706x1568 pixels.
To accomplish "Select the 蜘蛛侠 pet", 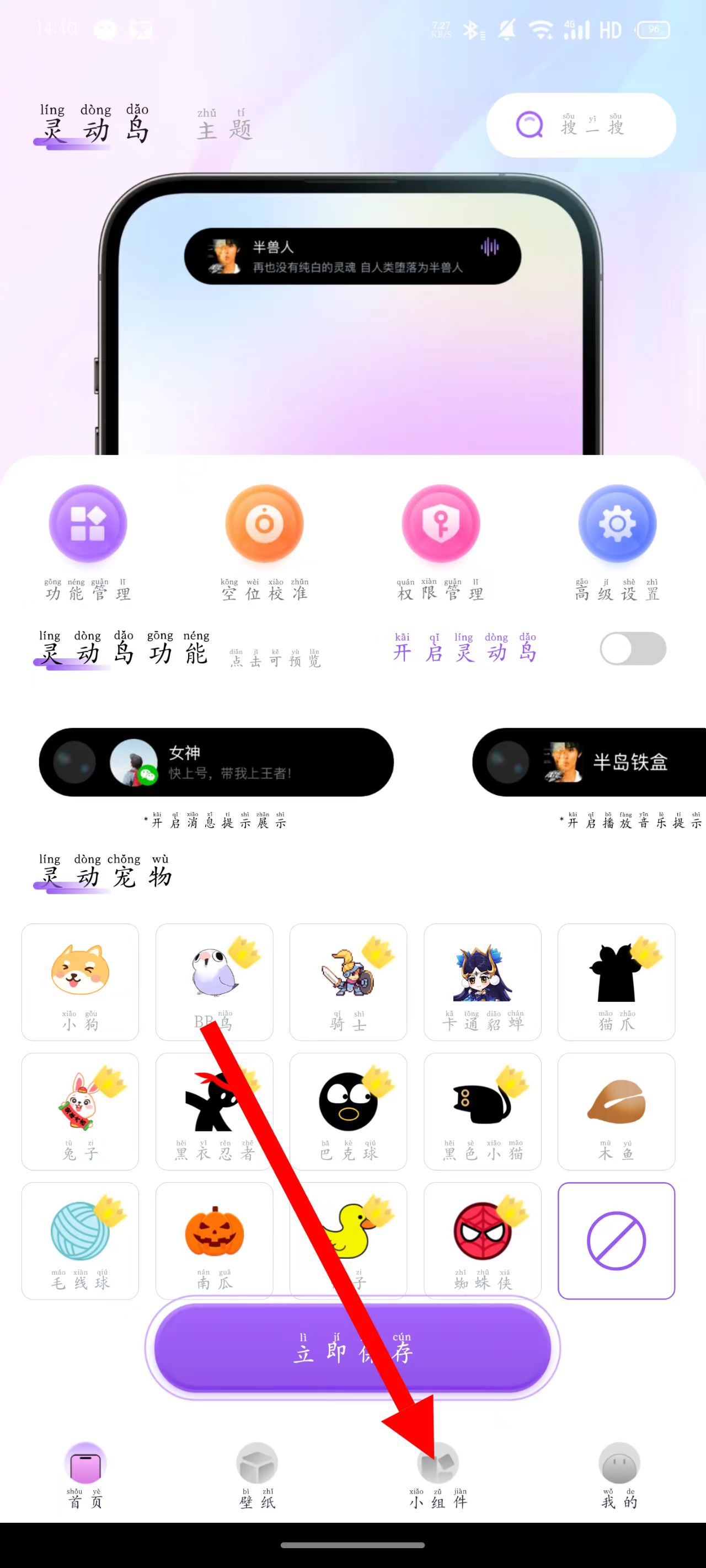I will tap(482, 1241).
